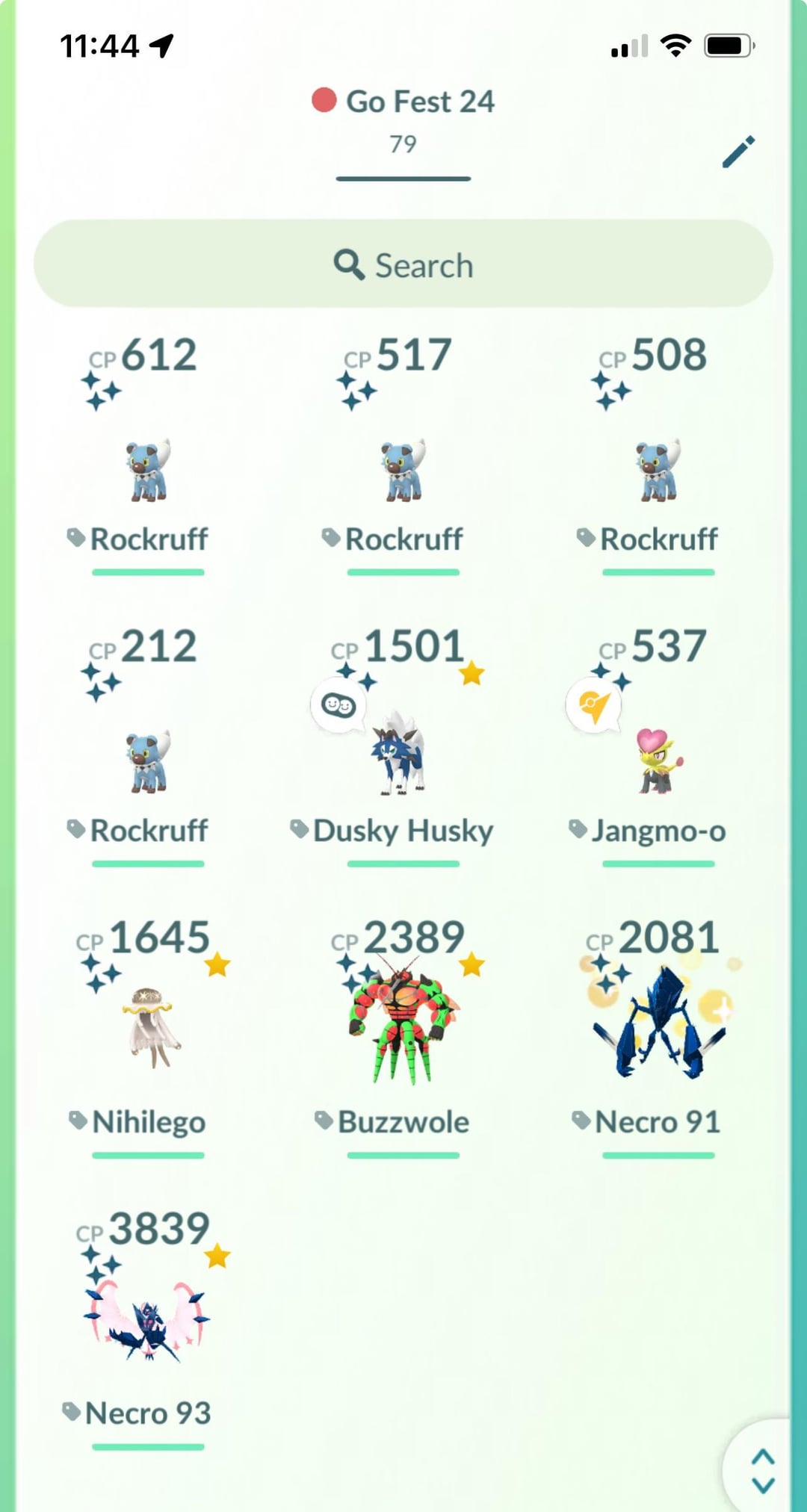View the Rockruff with CP 508
Viewport: 807px width, 1512px height.
(x=658, y=471)
